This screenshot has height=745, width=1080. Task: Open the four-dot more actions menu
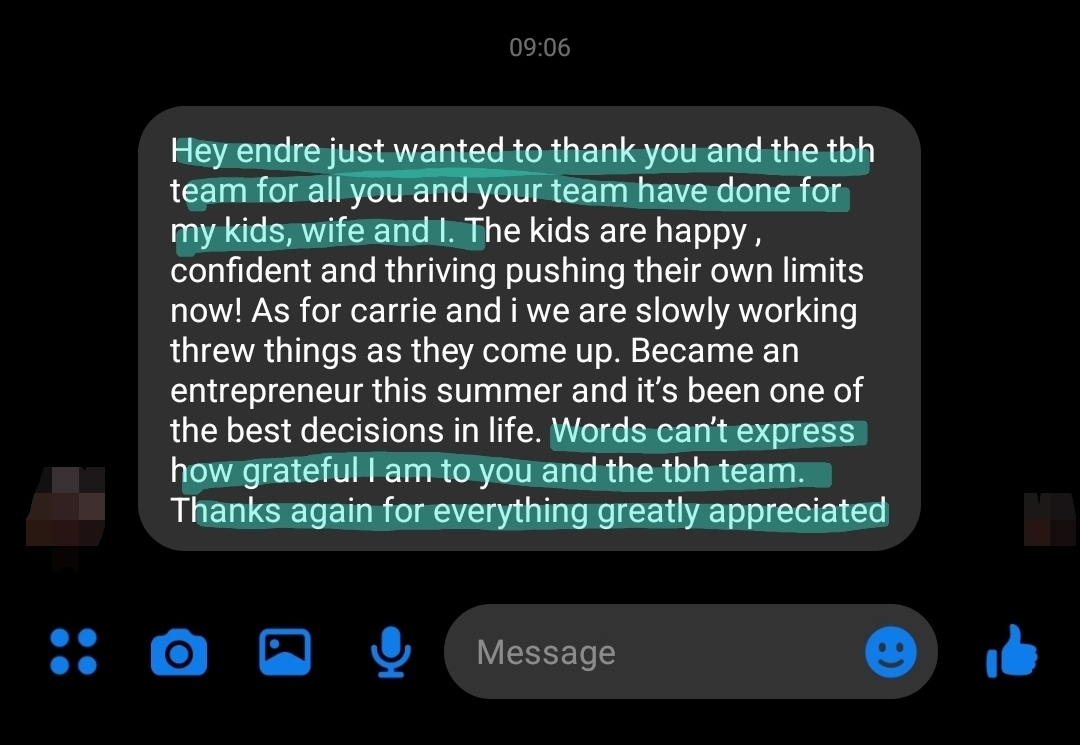74,651
